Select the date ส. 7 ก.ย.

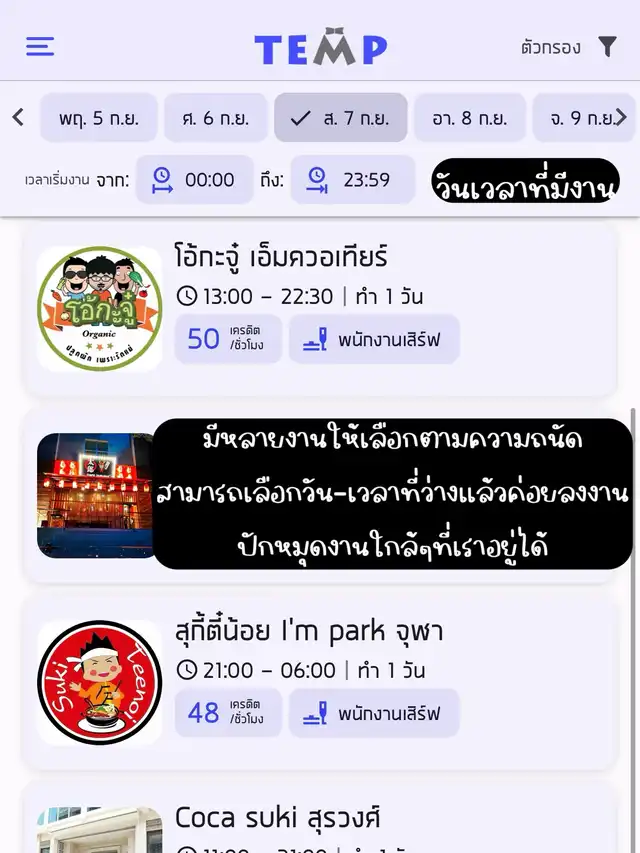pos(340,118)
